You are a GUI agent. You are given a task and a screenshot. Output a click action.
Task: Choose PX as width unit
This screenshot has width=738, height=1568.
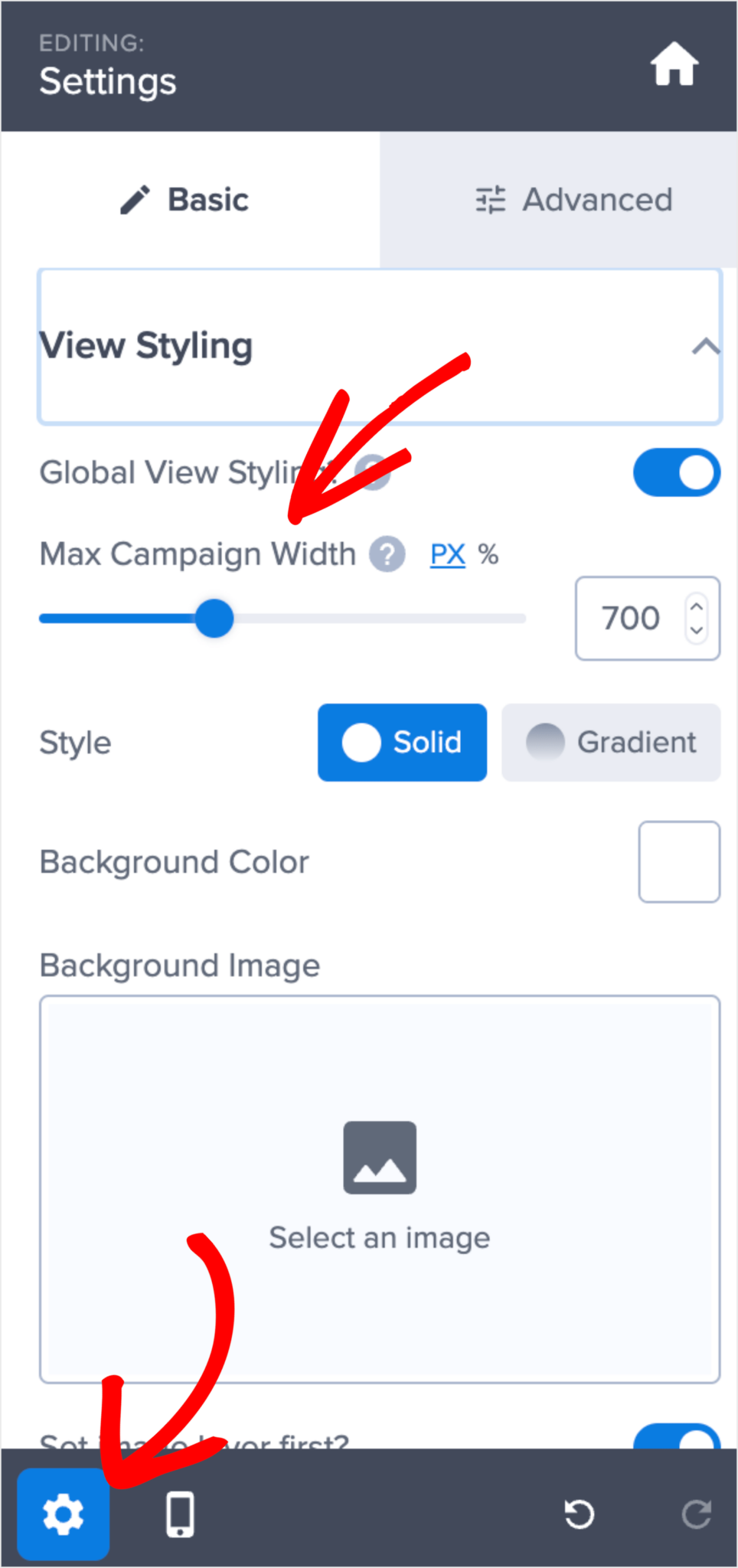(x=448, y=554)
